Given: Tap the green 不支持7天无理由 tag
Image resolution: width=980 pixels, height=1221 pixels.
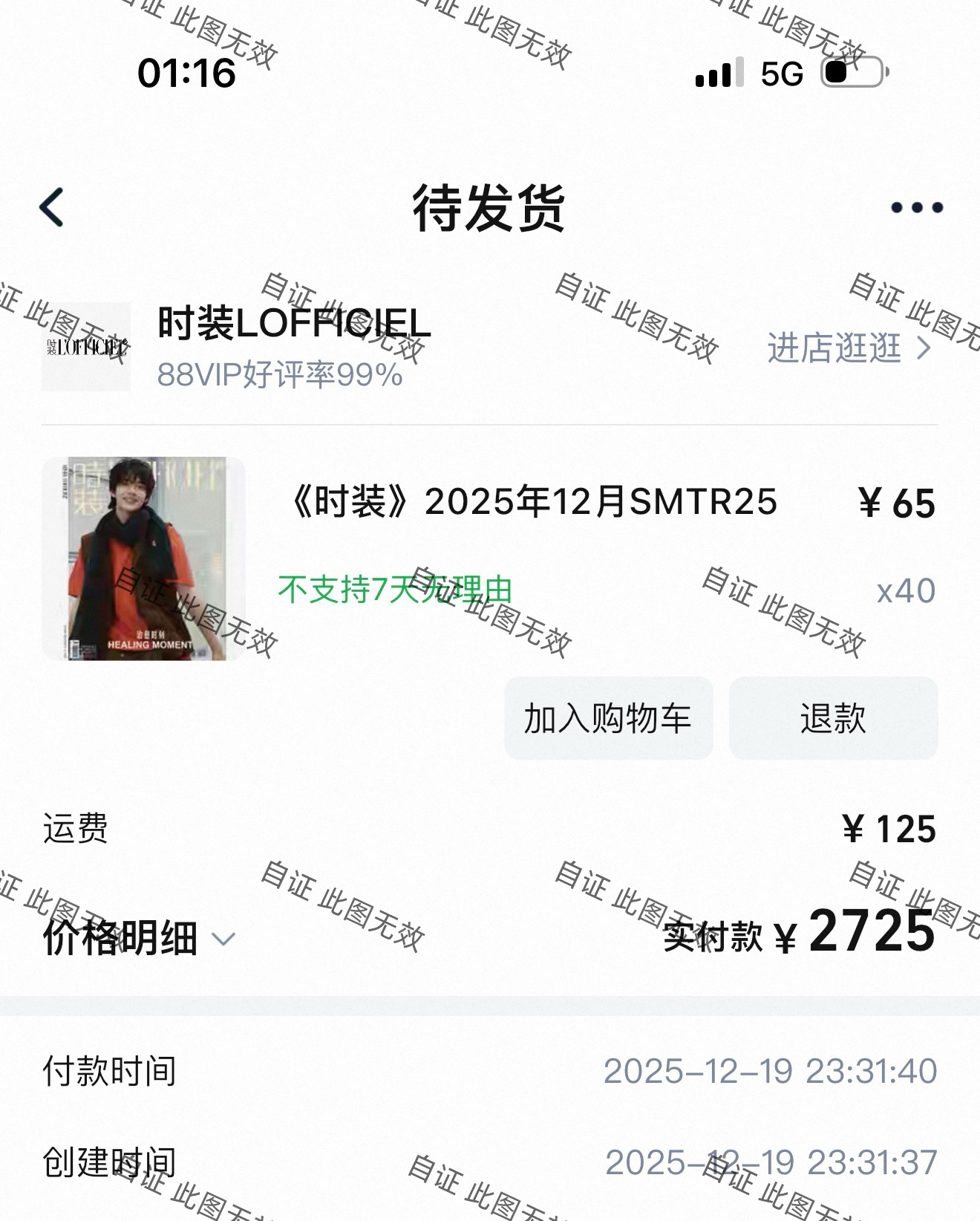Looking at the screenshot, I should [x=396, y=590].
